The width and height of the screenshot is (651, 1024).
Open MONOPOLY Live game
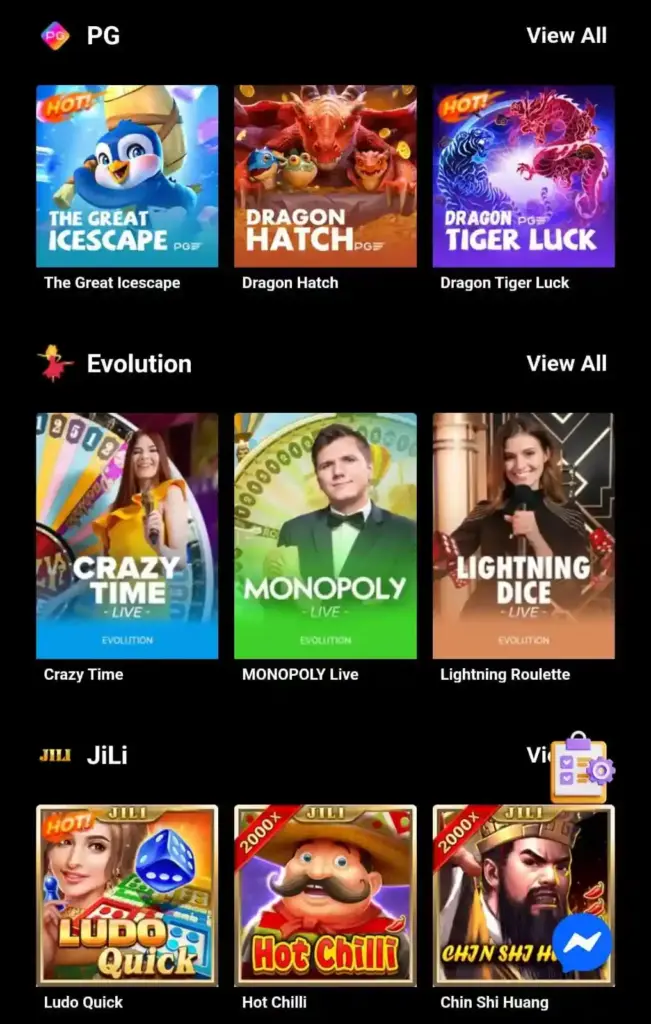click(325, 536)
